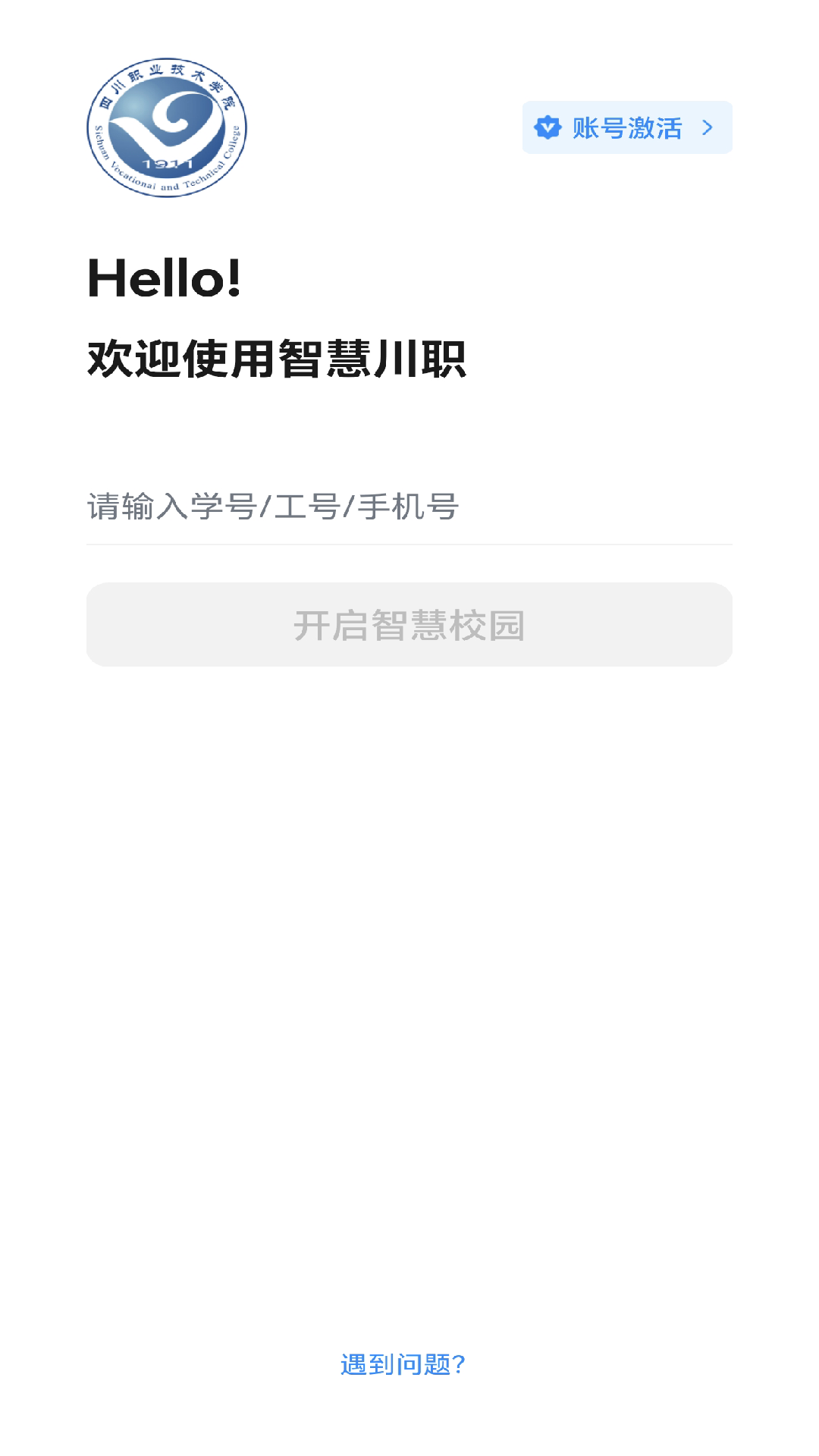Tap the grayed-out login button
This screenshot has width=819, height=1456.
pos(408,623)
